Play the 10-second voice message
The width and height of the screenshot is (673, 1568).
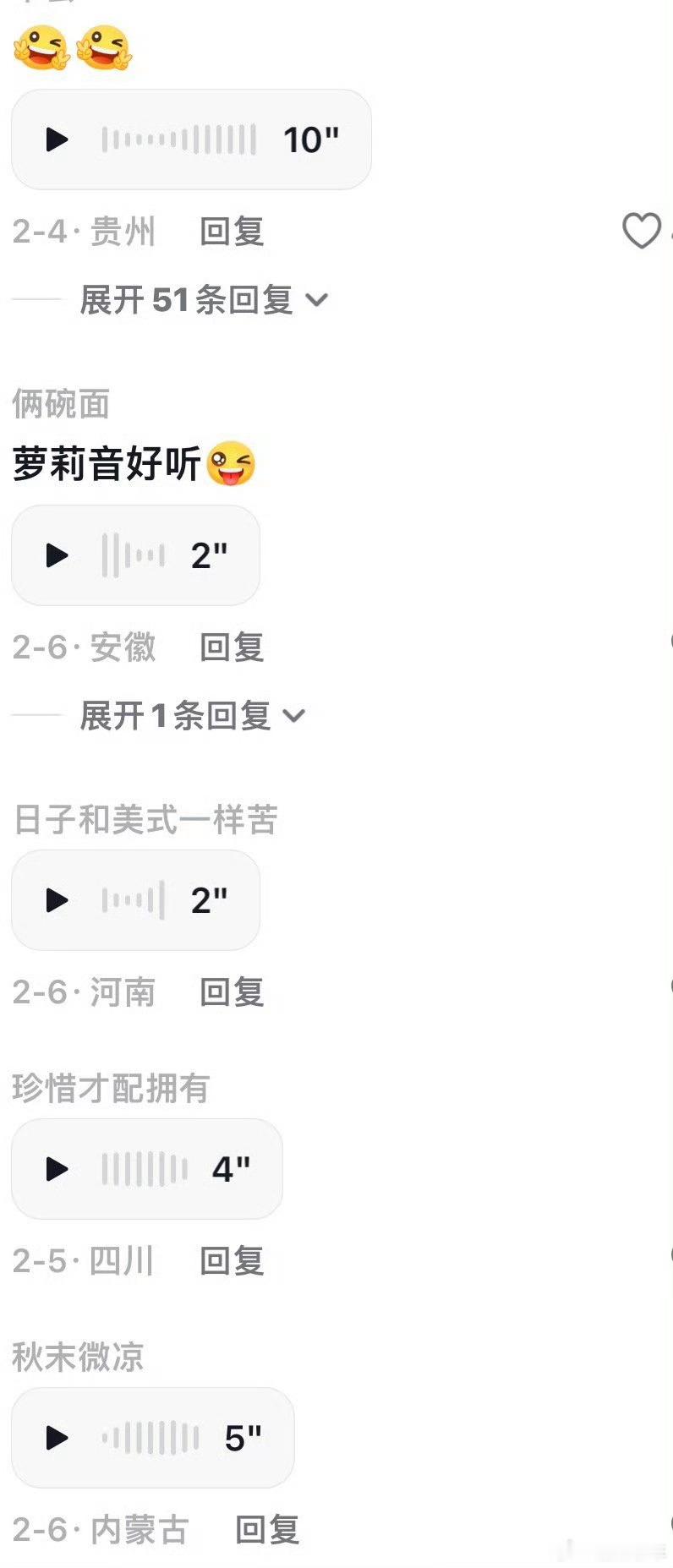[57, 139]
